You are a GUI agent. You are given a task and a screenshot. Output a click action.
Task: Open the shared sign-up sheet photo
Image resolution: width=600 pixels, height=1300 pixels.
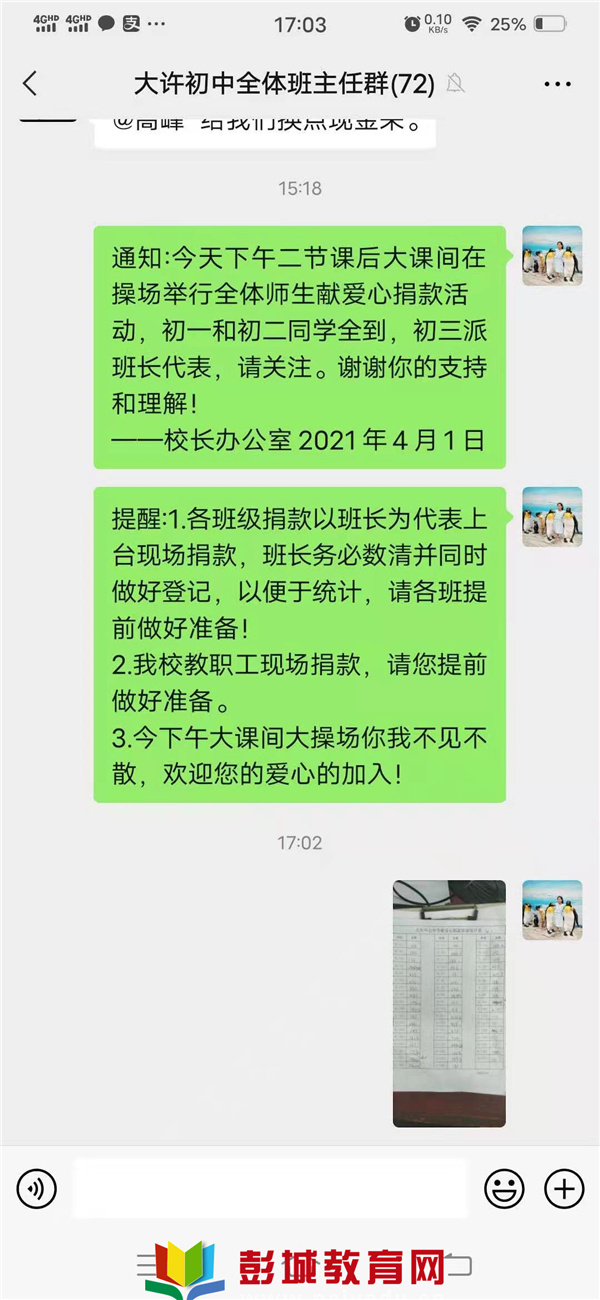[x=449, y=1003]
